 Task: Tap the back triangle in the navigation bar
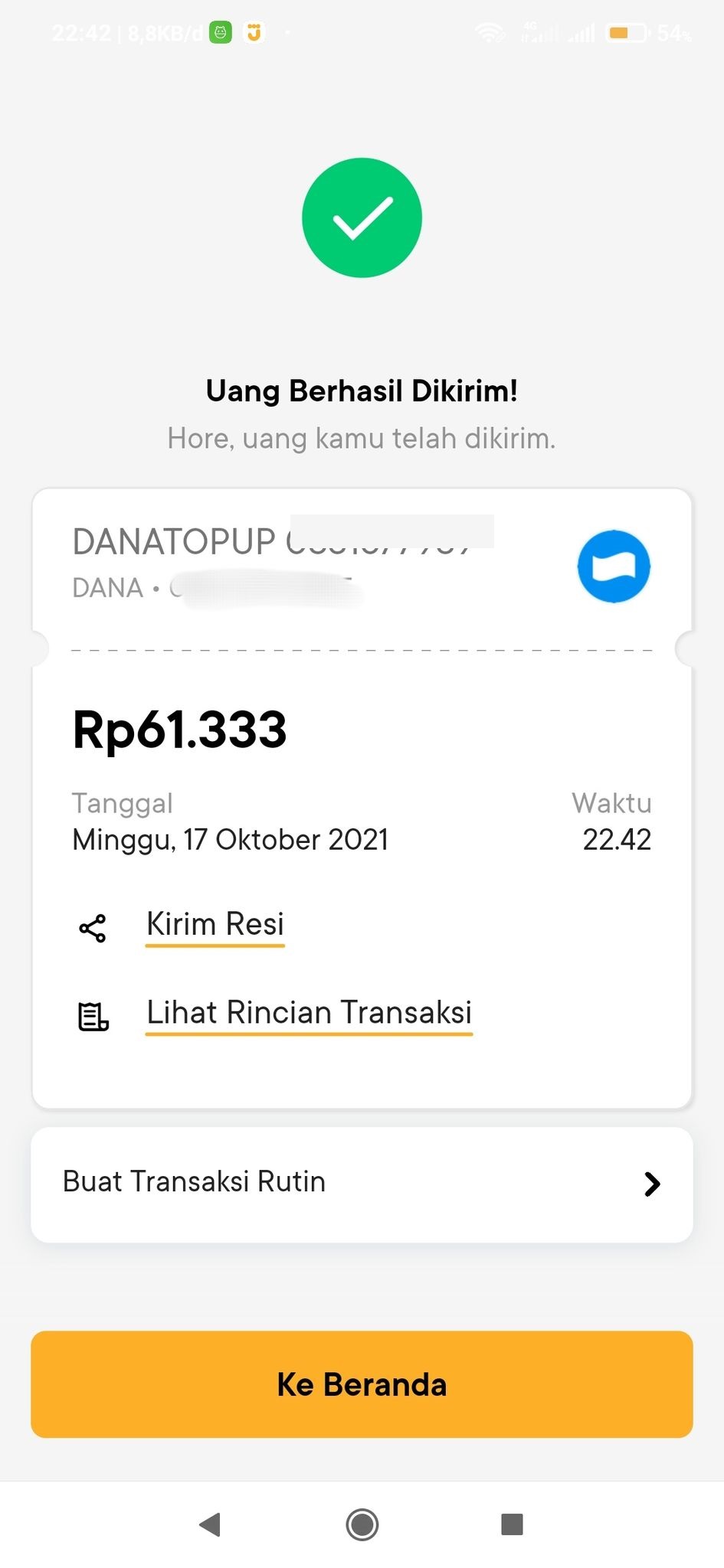pos(210,1525)
